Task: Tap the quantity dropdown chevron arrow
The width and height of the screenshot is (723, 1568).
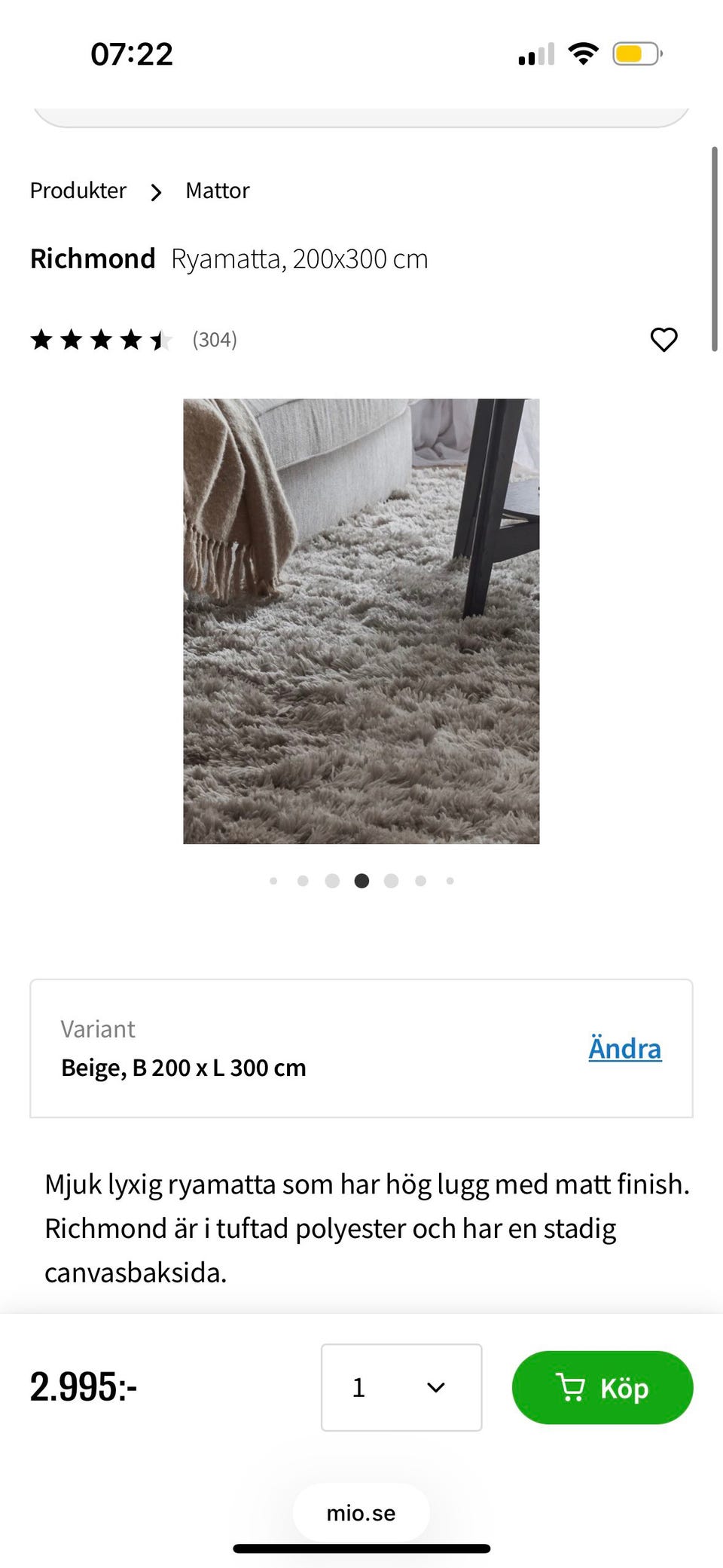Action: [433, 1387]
